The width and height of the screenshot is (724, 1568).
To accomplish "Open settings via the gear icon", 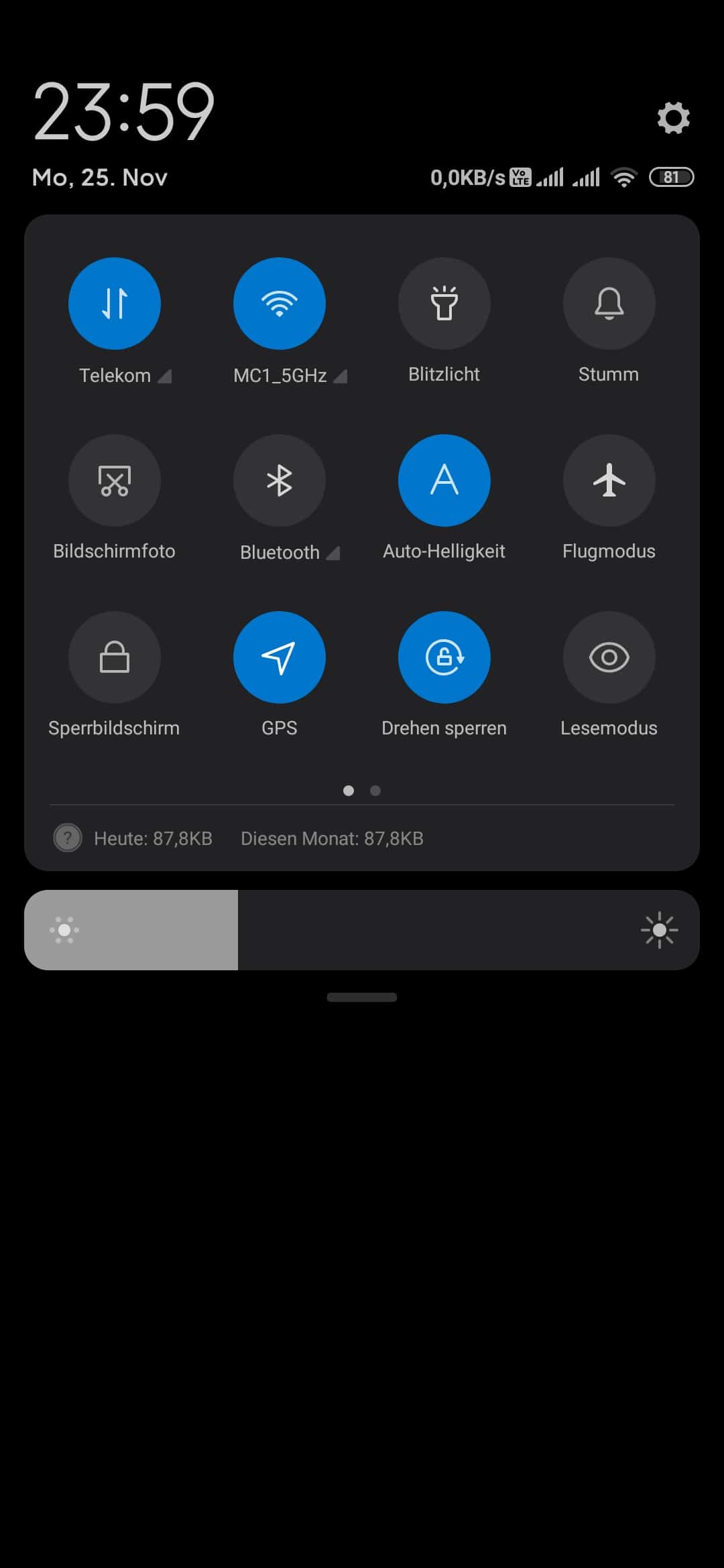I will pyautogui.click(x=673, y=118).
